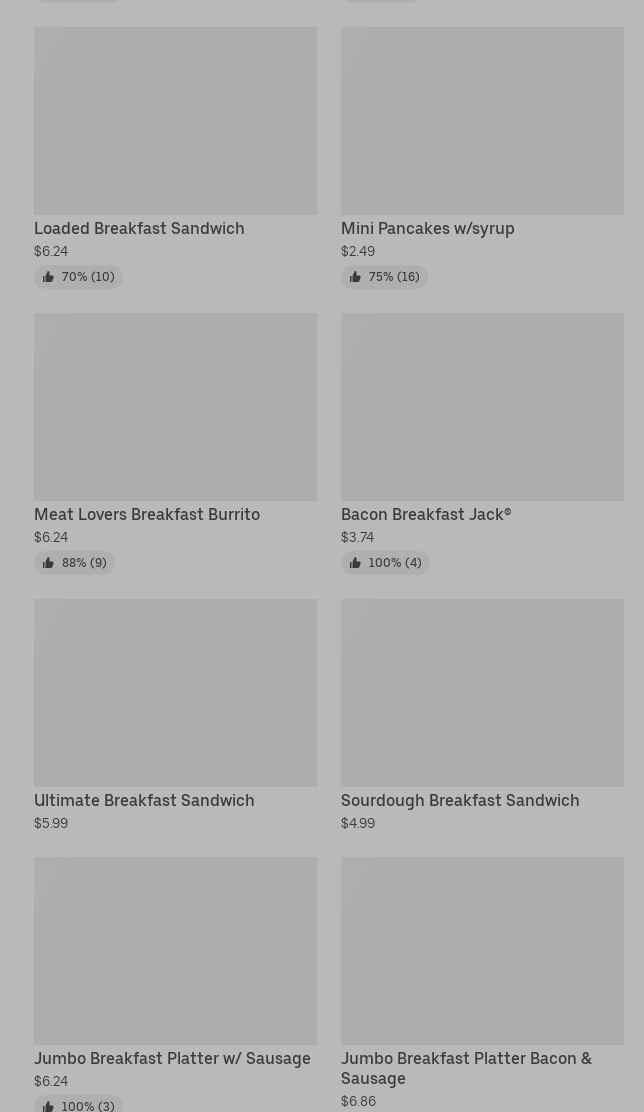
Task: Choose the Ultimate Breakfast Sandwich
Action: pos(175,716)
